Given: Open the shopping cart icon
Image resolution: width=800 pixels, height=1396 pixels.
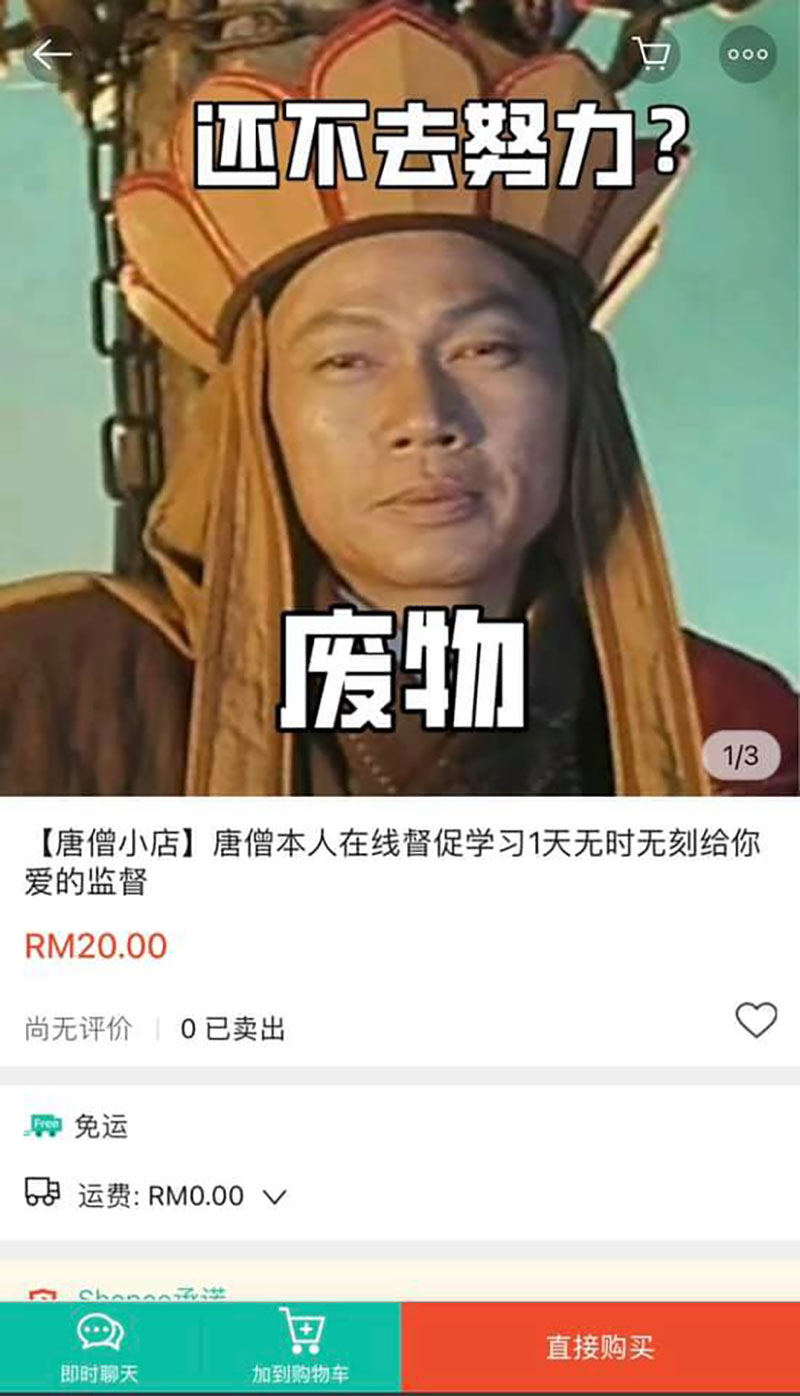Looking at the screenshot, I should (653, 54).
